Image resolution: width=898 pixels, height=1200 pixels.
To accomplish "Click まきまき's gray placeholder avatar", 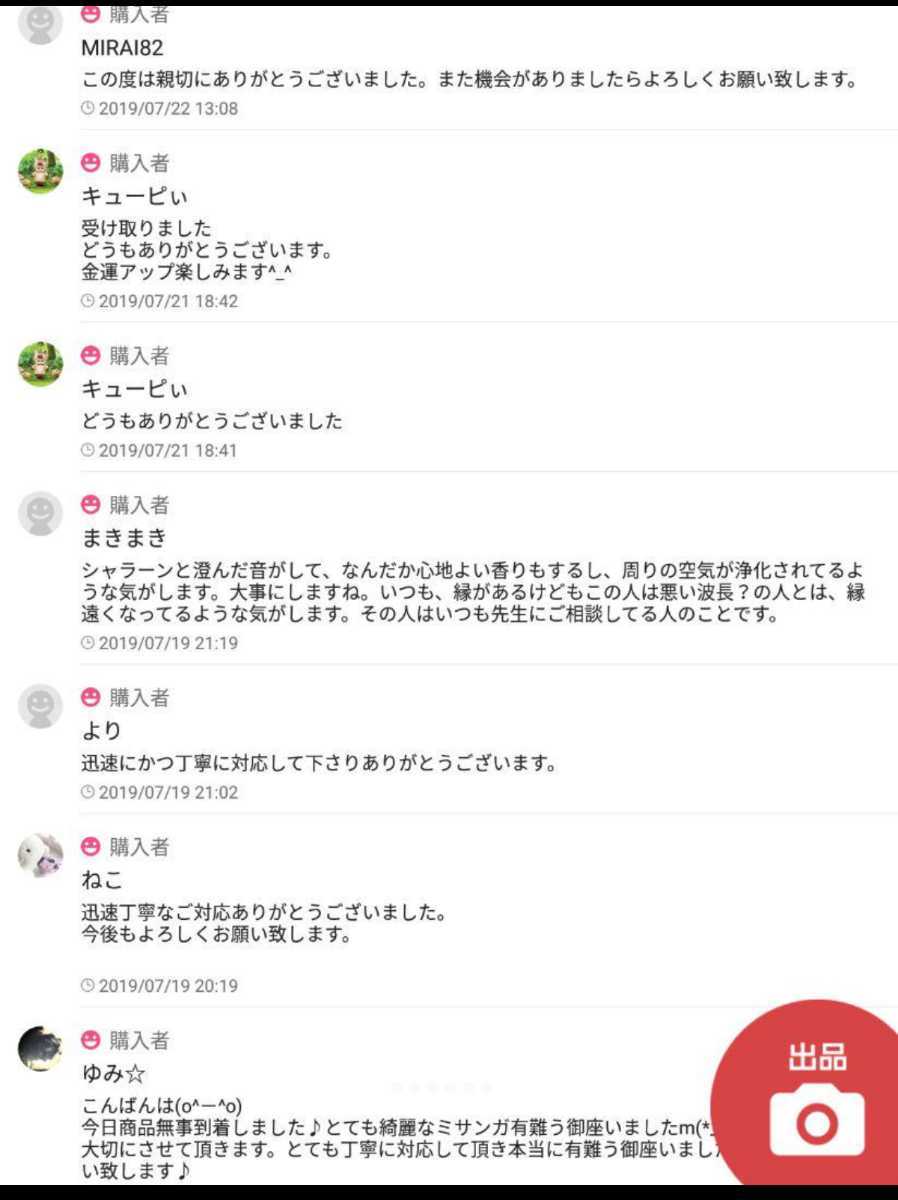I will pos(40,512).
